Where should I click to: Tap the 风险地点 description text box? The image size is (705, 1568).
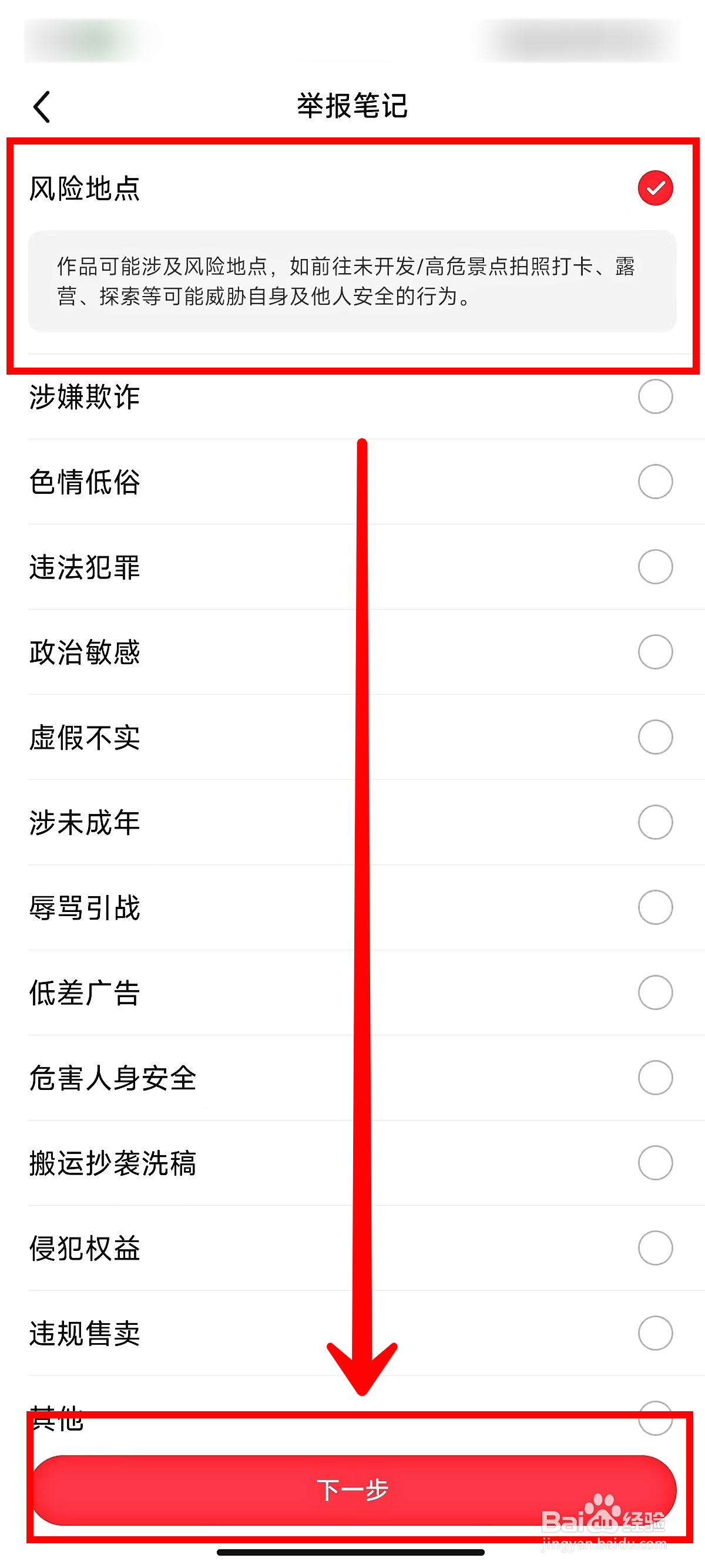coord(352,281)
